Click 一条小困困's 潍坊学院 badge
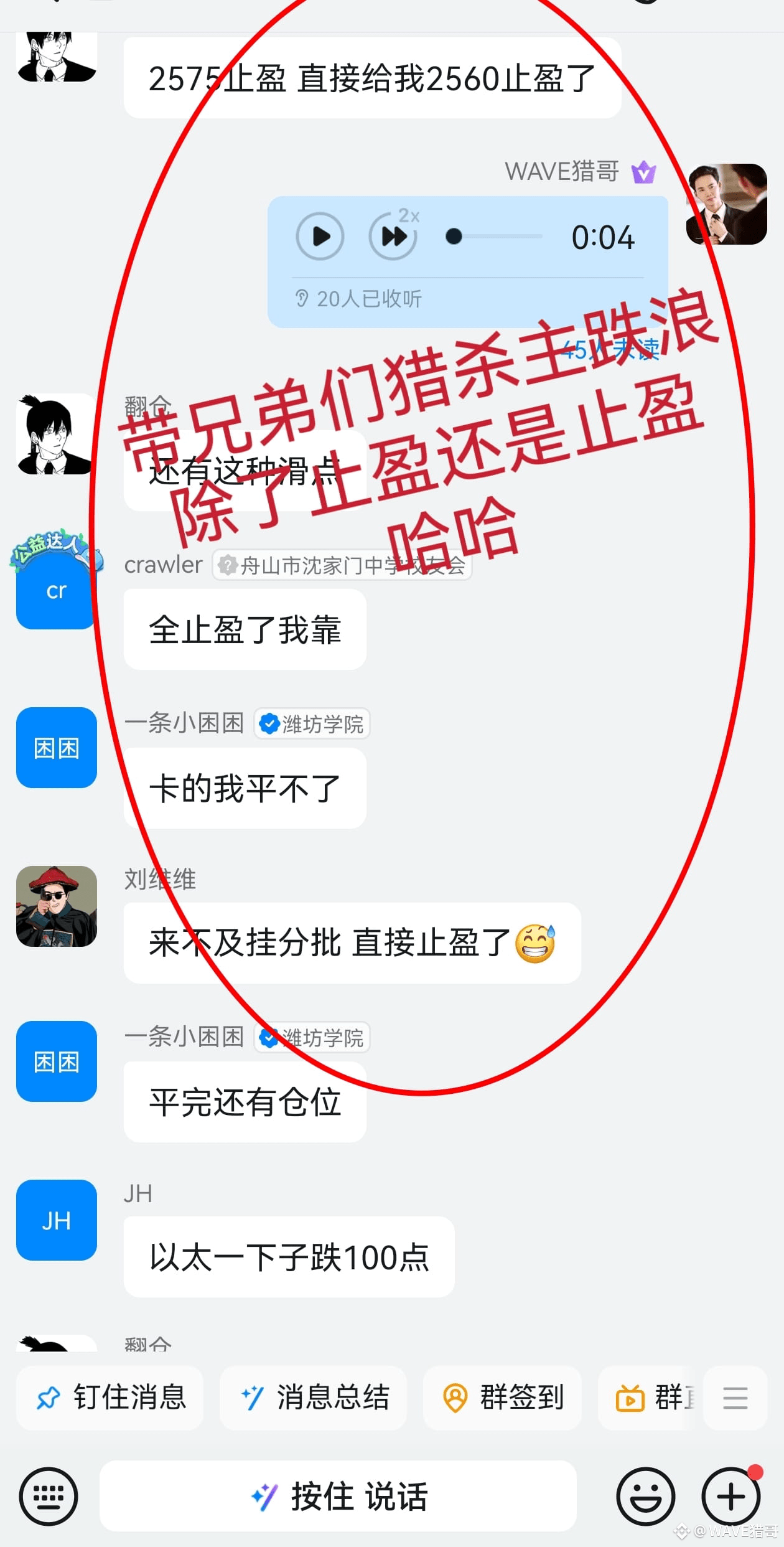 click(x=311, y=724)
